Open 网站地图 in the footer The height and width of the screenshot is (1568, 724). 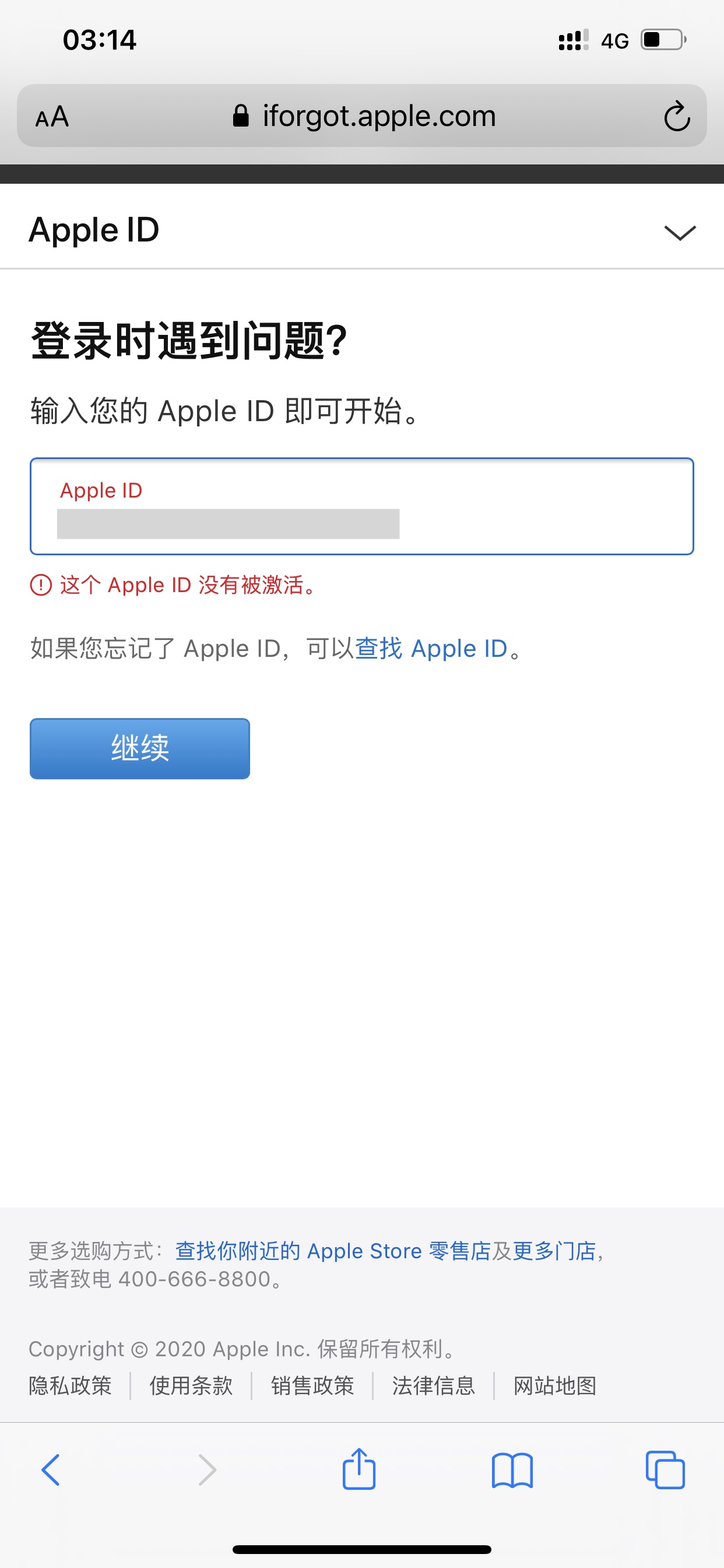(x=554, y=1385)
